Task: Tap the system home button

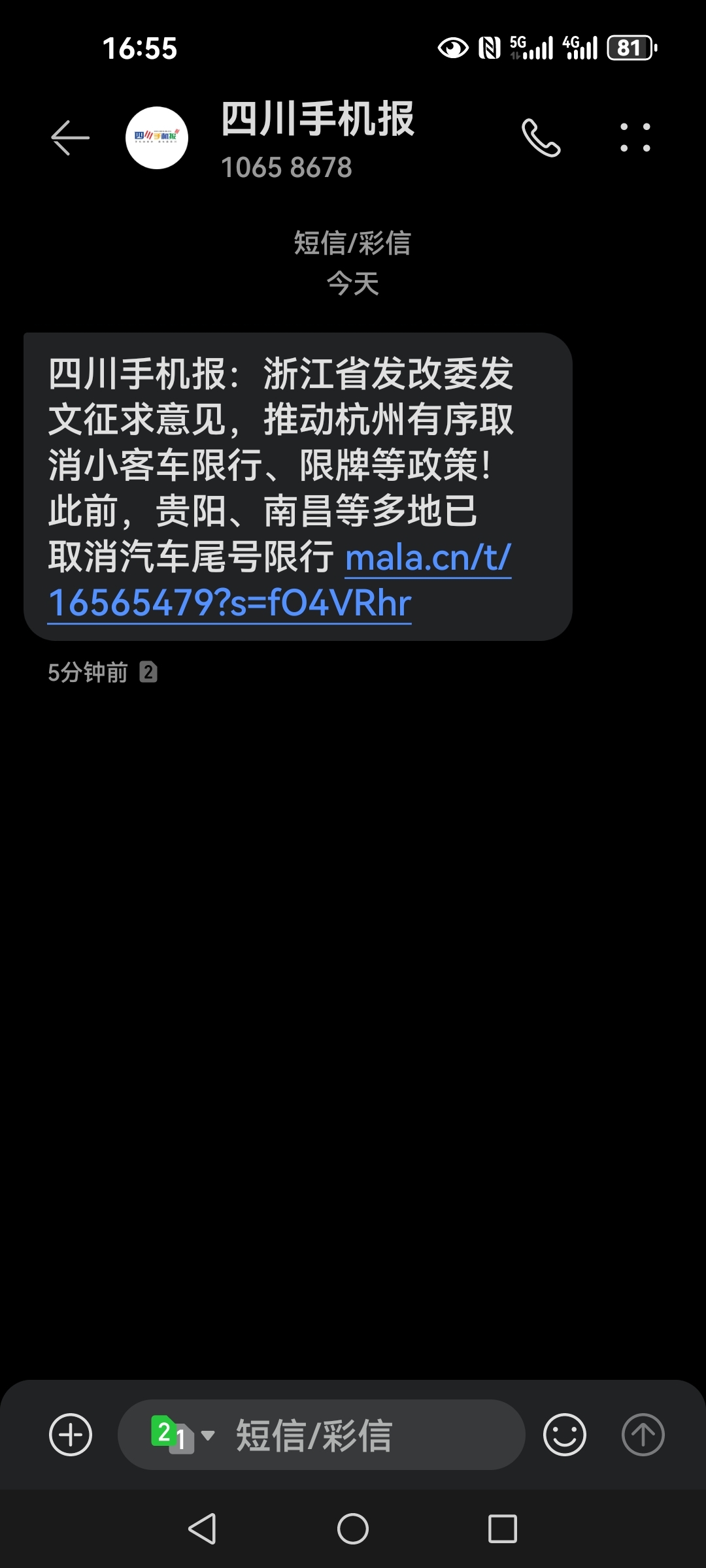Action: [353, 1529]
